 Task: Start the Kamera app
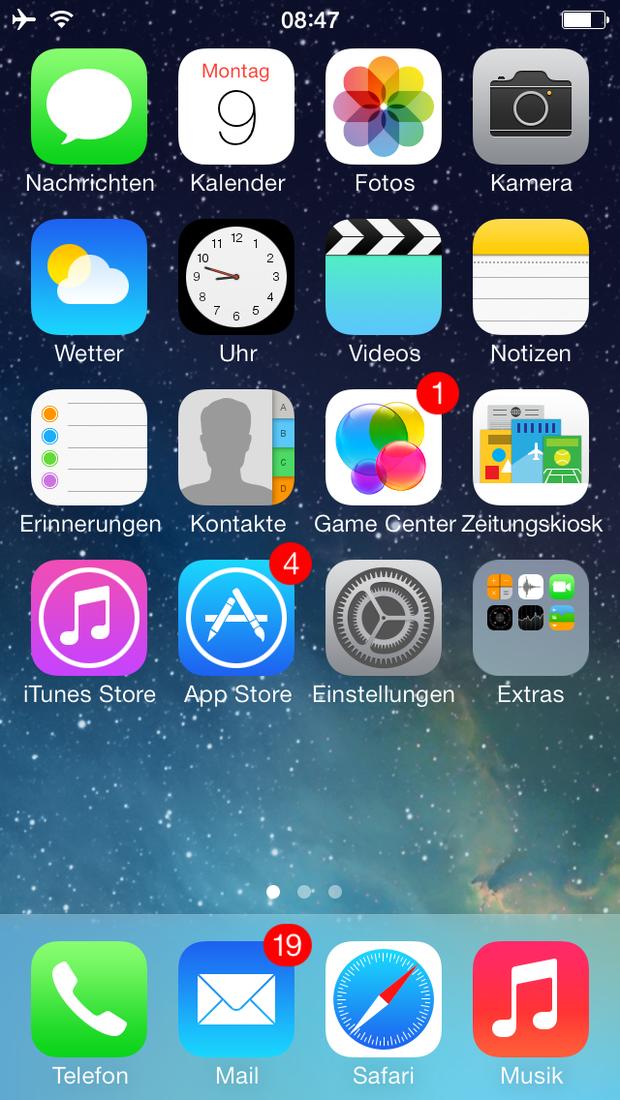(531, 107)
